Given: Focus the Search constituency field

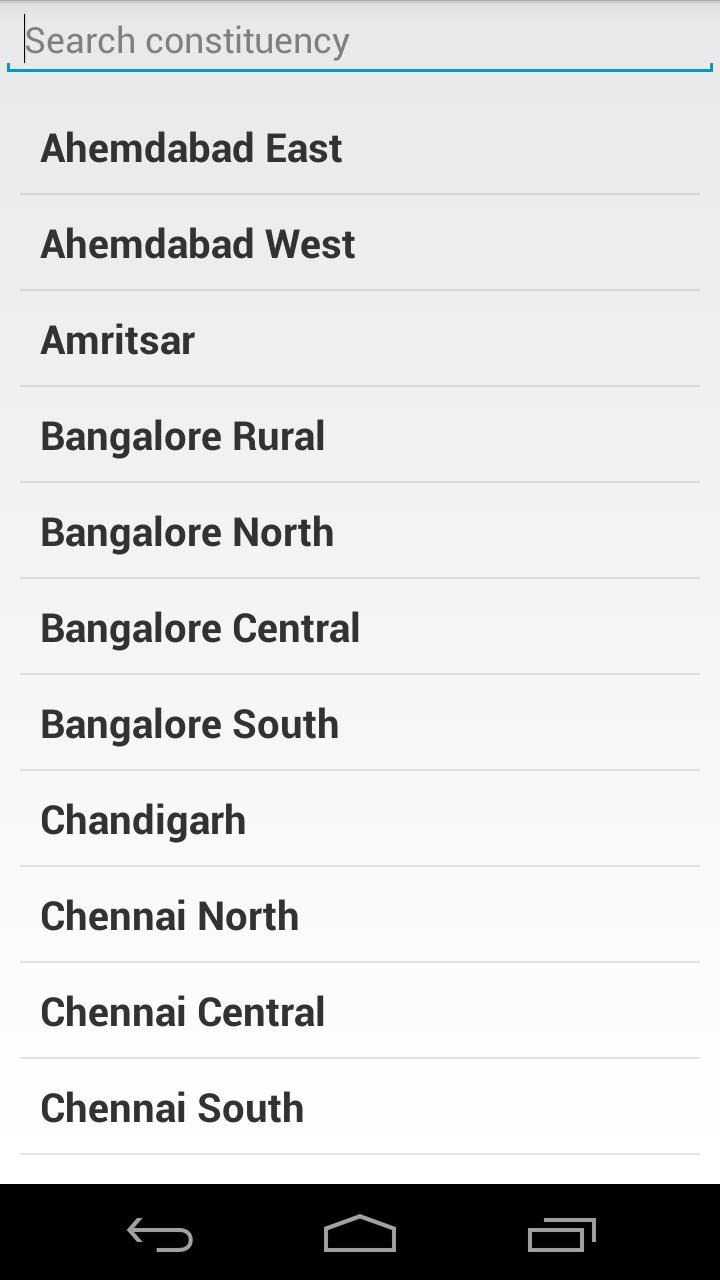Looking at the screenshot, I should (360, 40).
